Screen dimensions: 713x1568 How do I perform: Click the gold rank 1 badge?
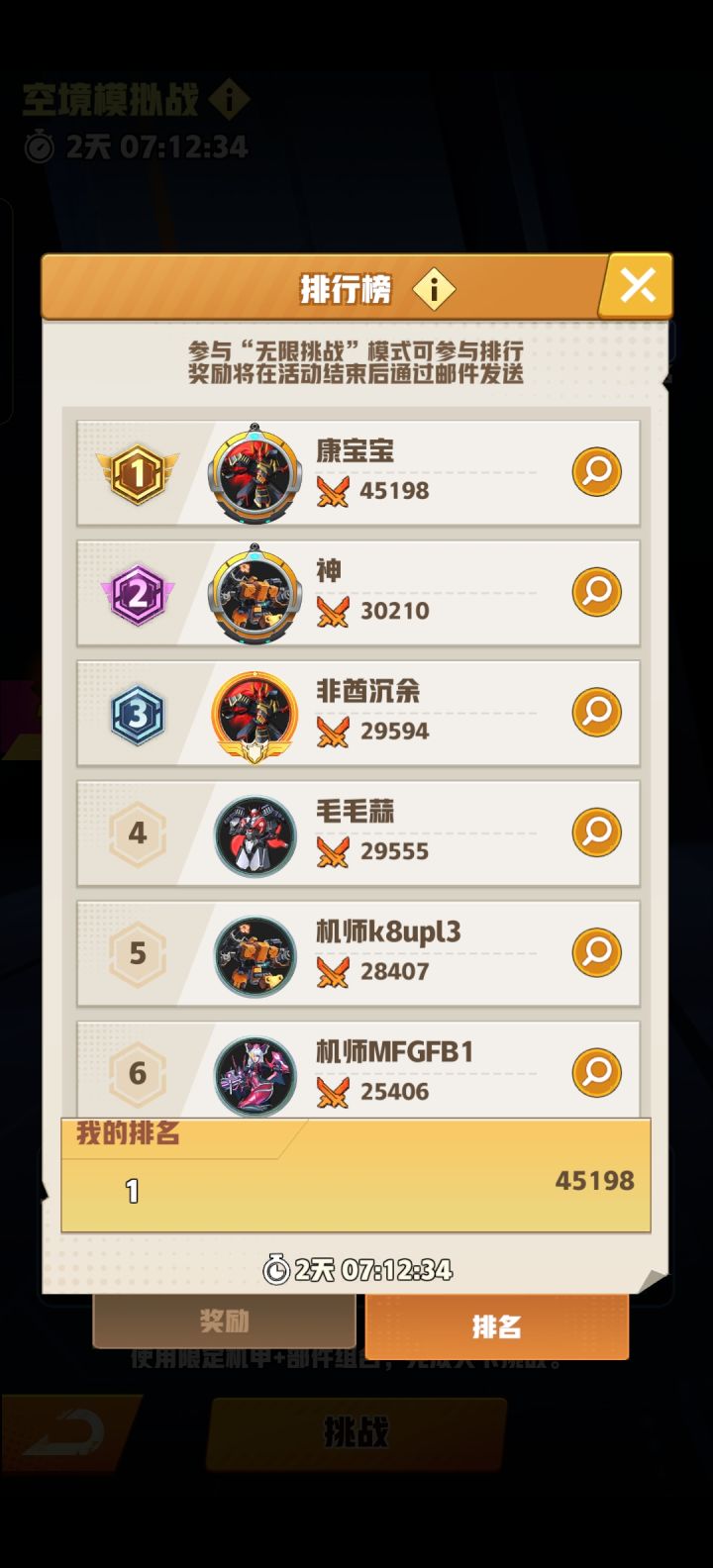(137, 472)
